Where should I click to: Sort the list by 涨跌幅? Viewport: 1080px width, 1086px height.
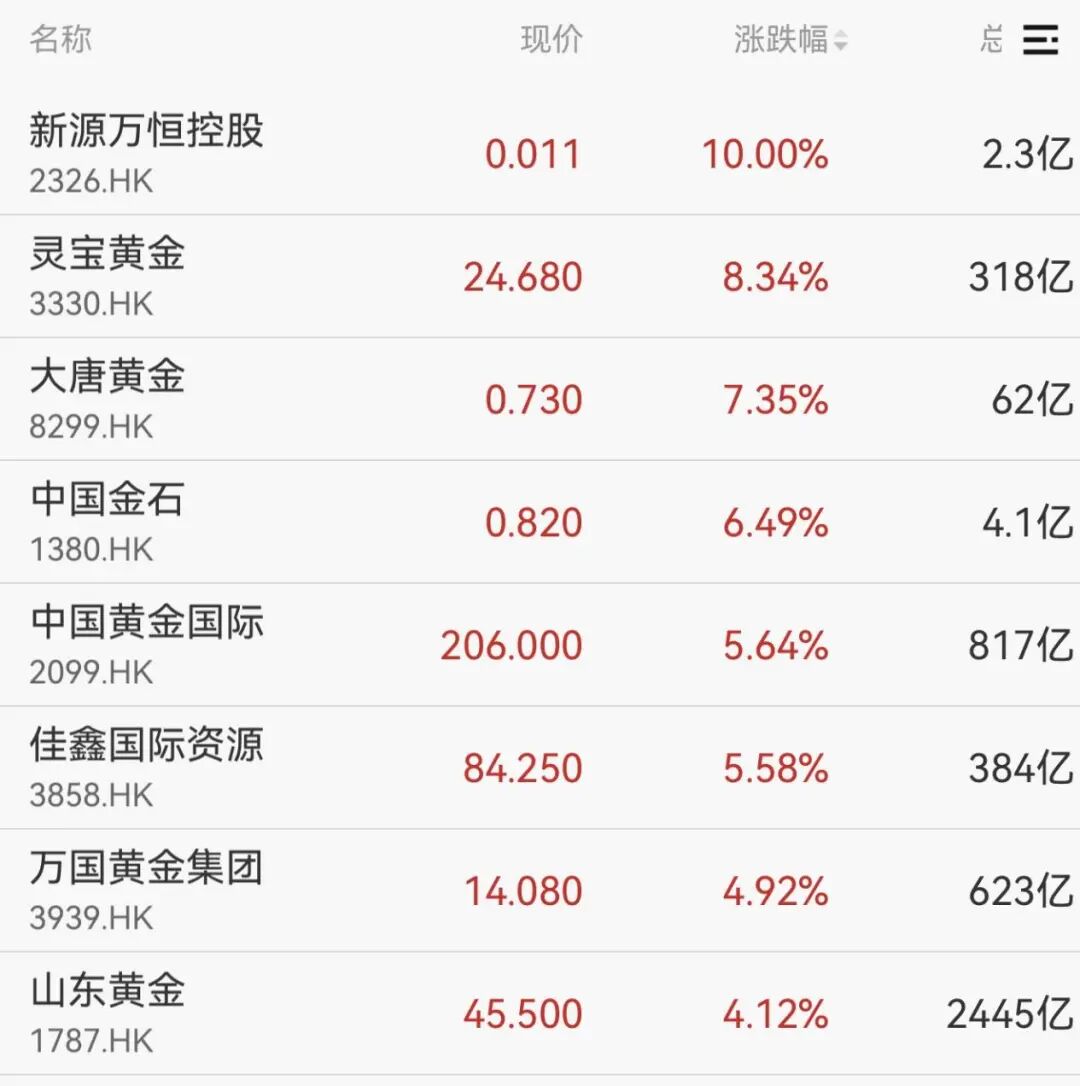(790, 40)
